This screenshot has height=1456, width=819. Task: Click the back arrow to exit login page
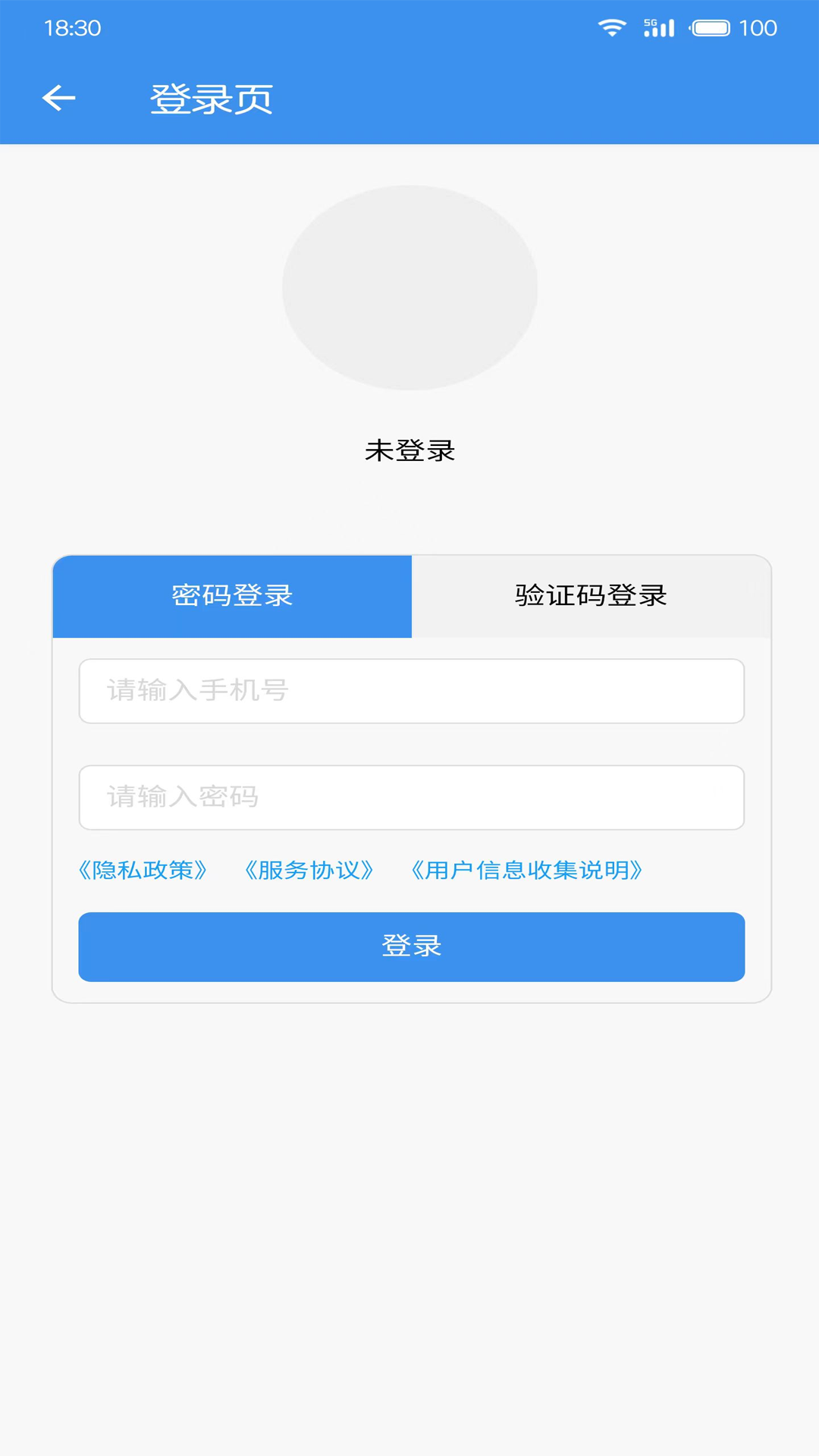(x=58, y=99)
